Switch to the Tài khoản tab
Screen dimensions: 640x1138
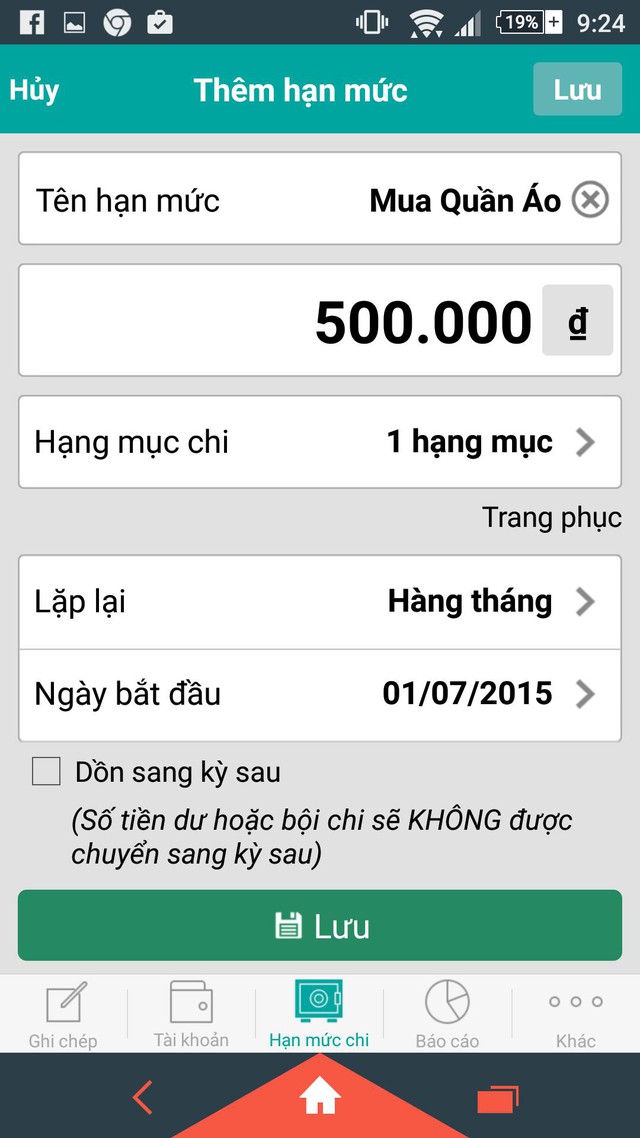point(191,1014)
